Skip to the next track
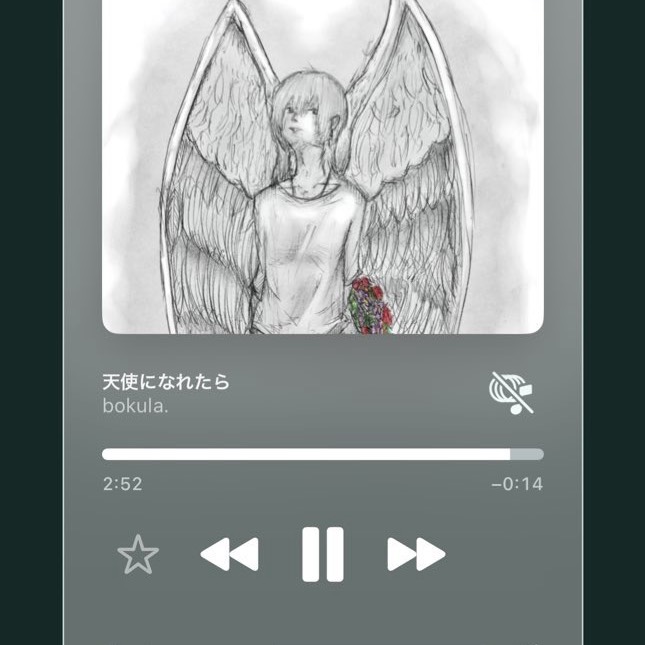 click(416, 554)
